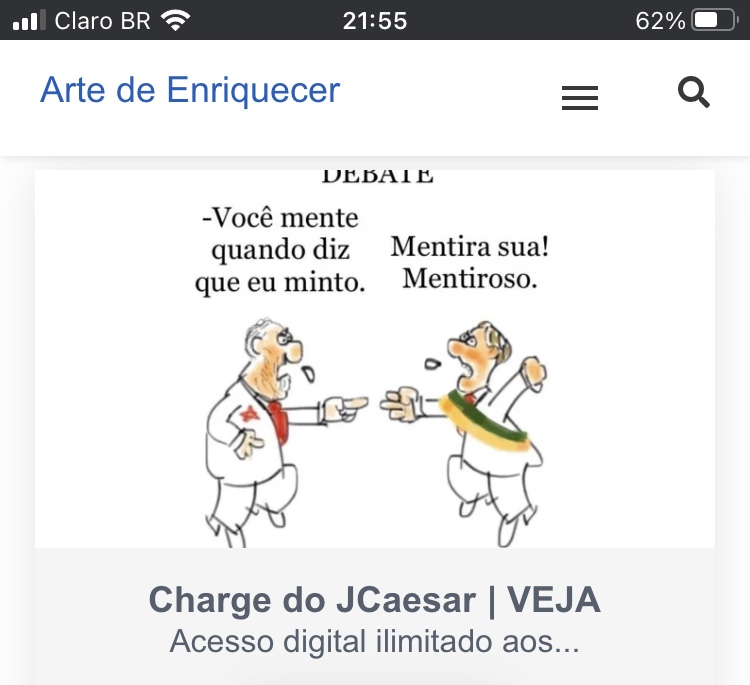Open the Charge do JCaesar VEJA card
The height and width of the screenshot is (685, 750).
(375, 601)
